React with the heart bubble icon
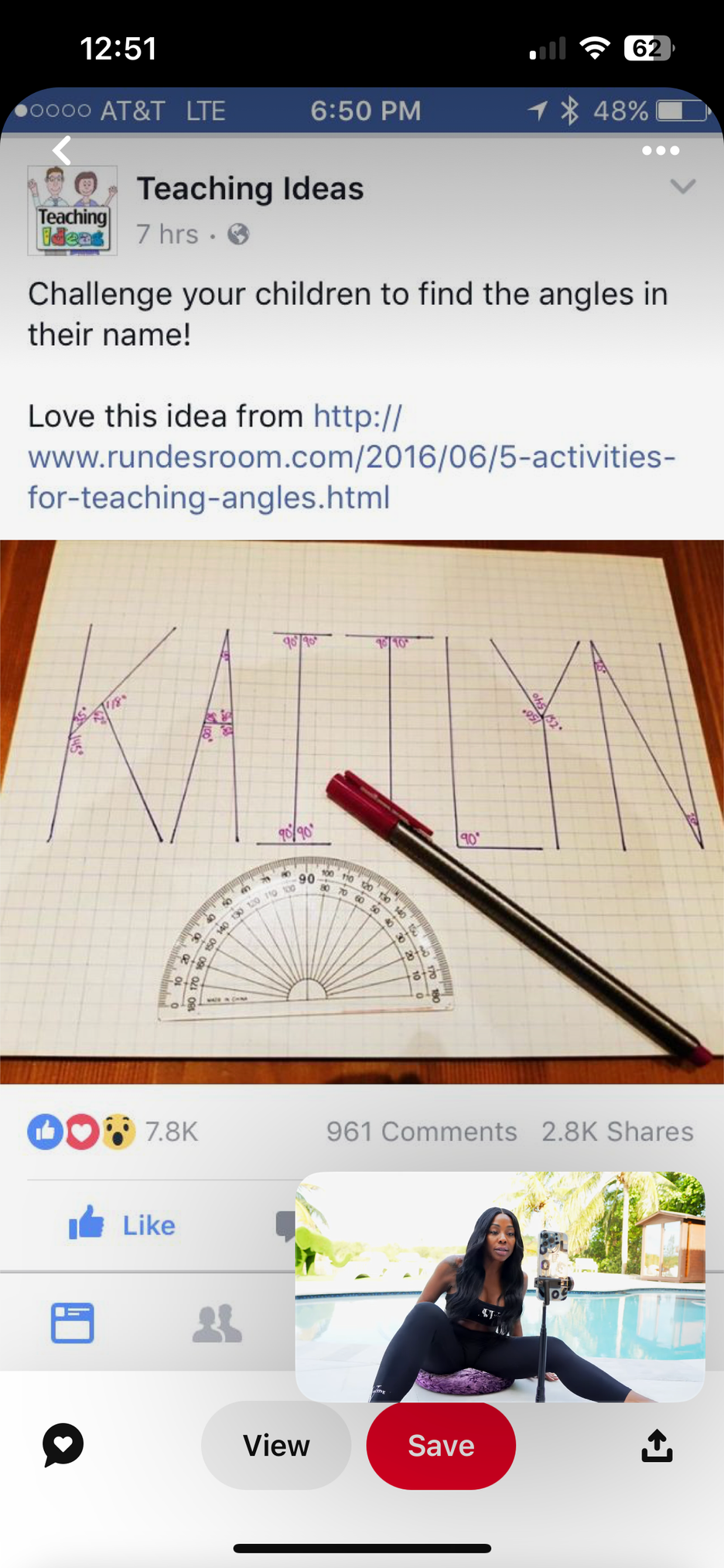This screenshot has width=724, height=1568. (x=63, y=1444)
